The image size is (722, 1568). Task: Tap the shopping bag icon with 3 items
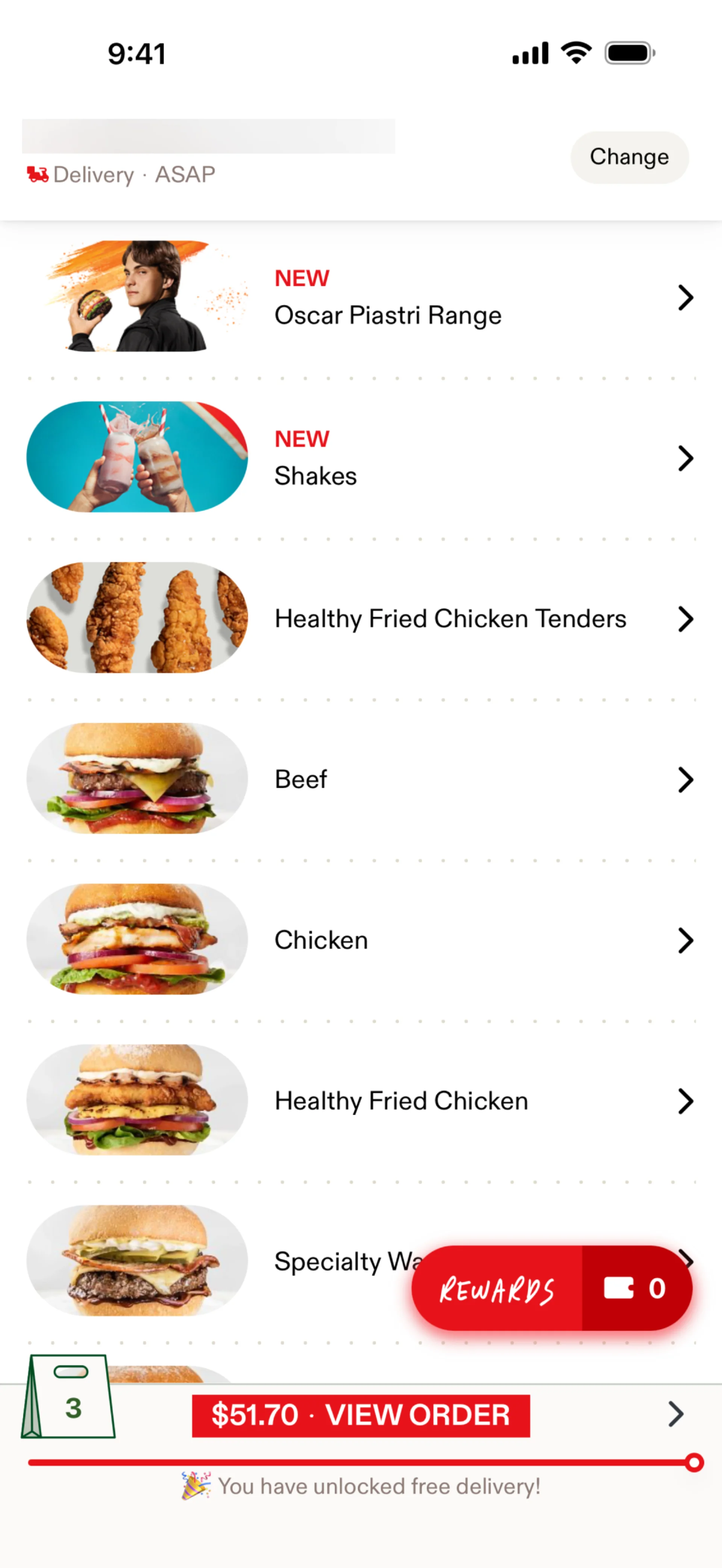pos(69,1398)
